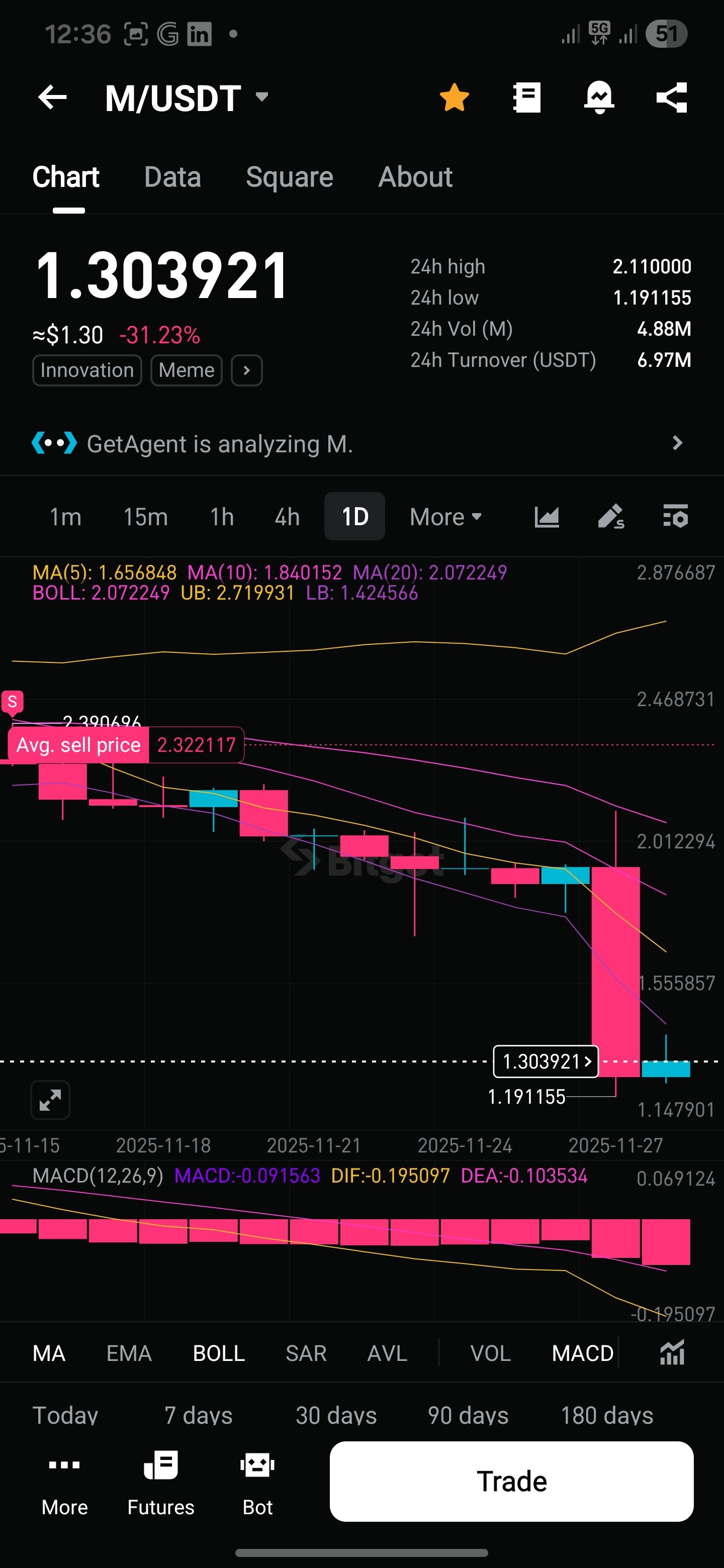Open the price alert bell
The width and height of the screenshot is (724, 1568).
[x=599, y=98]
